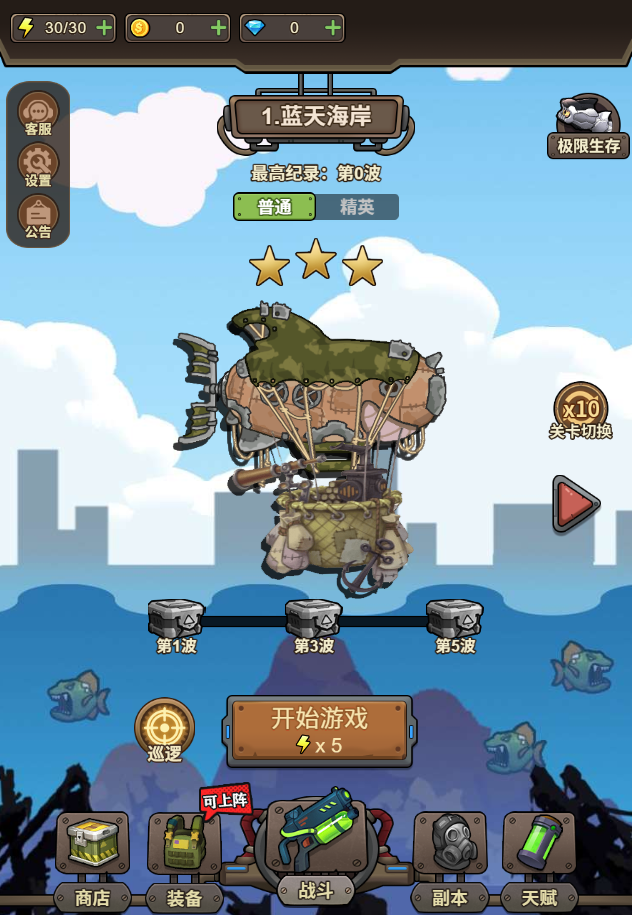The image size is (632, 915).
Task: Go to the 副本 dungeon tab
Action: 450,853
